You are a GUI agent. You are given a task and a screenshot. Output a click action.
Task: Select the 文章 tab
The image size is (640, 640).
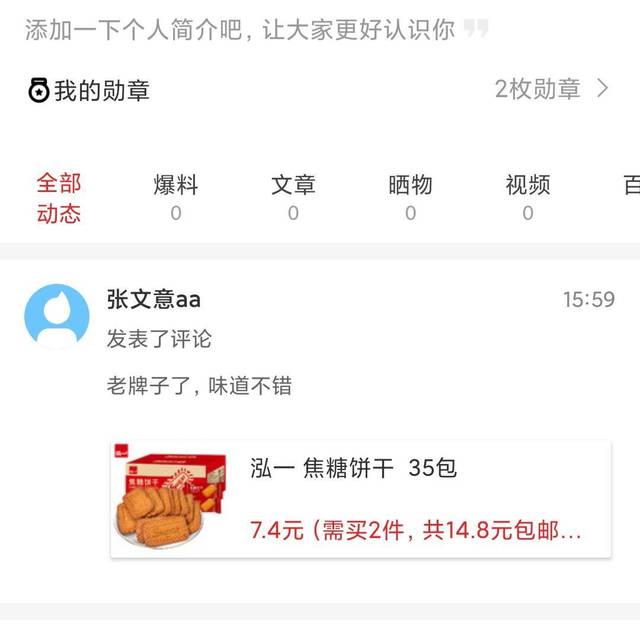pyautogui.click(x=293, y=198)
